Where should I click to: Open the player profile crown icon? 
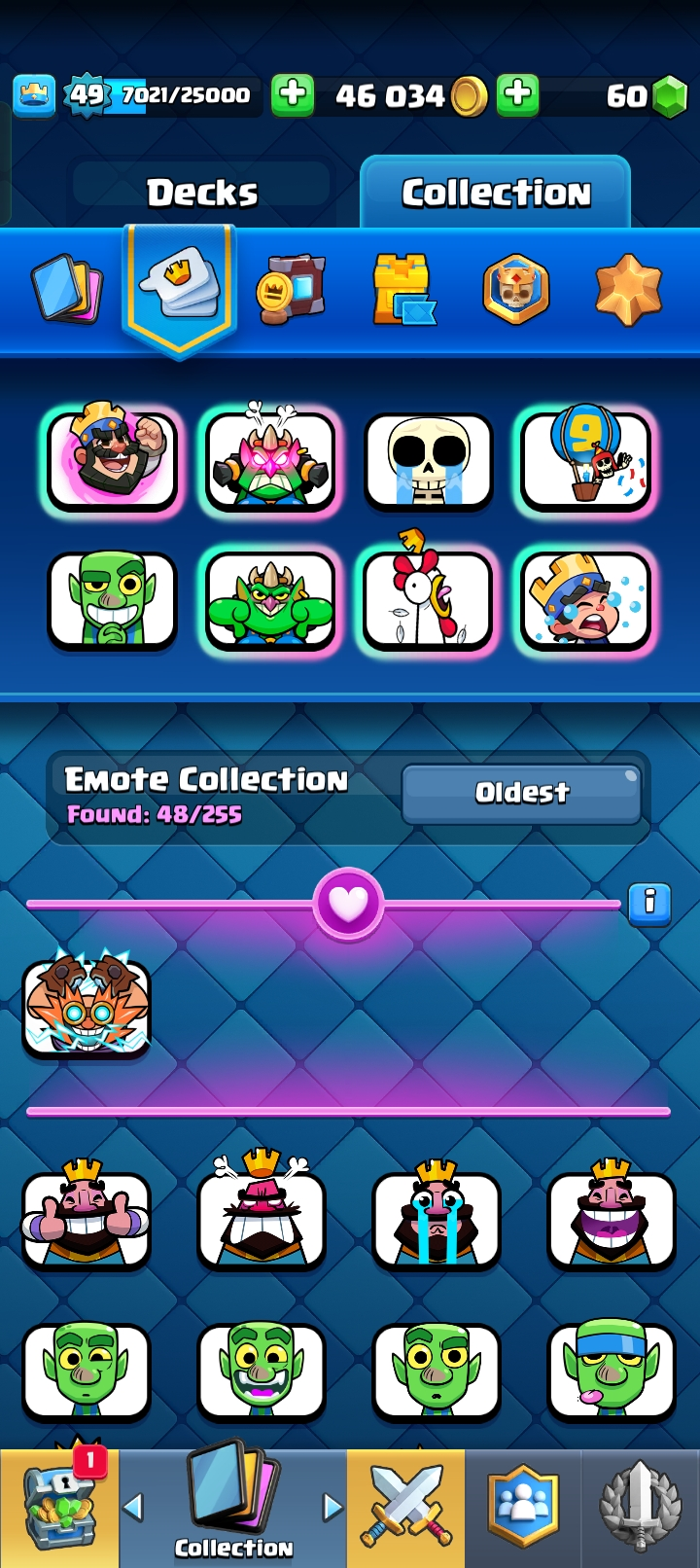click(34, 95)
